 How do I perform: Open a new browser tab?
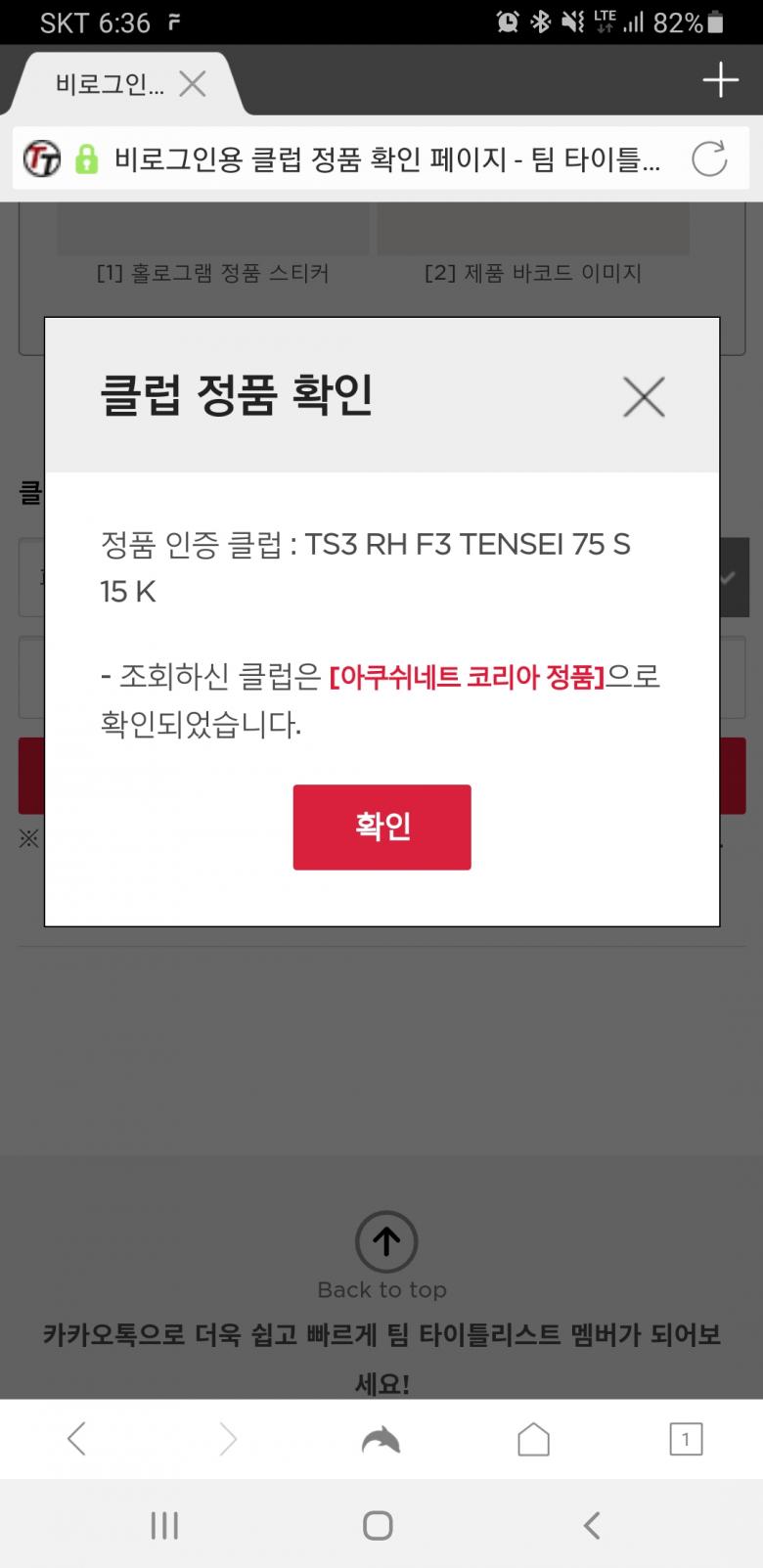720,80
